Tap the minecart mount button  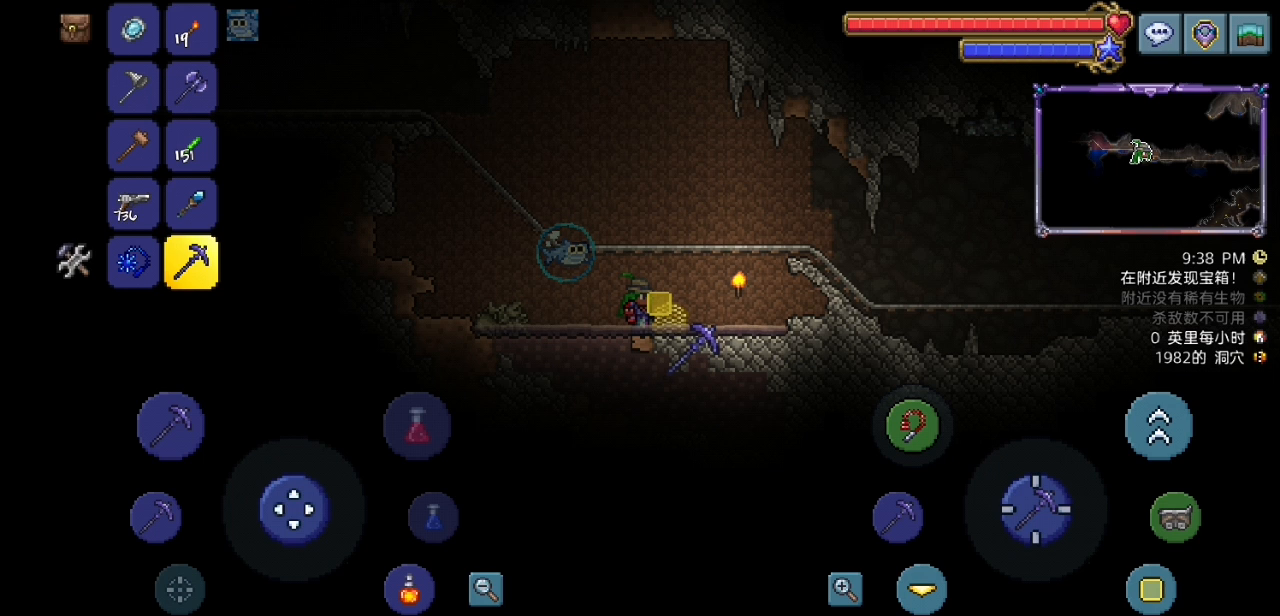tap(1175, 517)
